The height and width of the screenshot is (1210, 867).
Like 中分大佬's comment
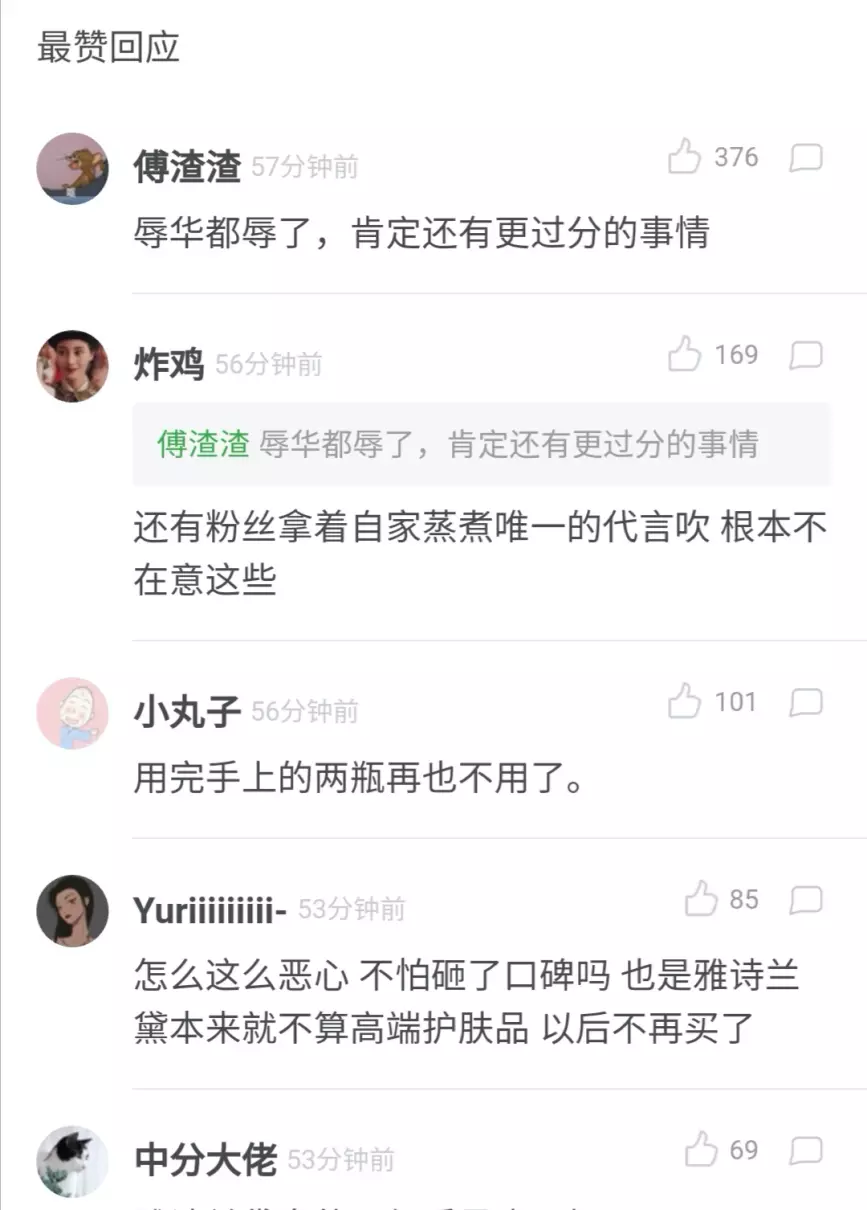(x=702, y=1149)
